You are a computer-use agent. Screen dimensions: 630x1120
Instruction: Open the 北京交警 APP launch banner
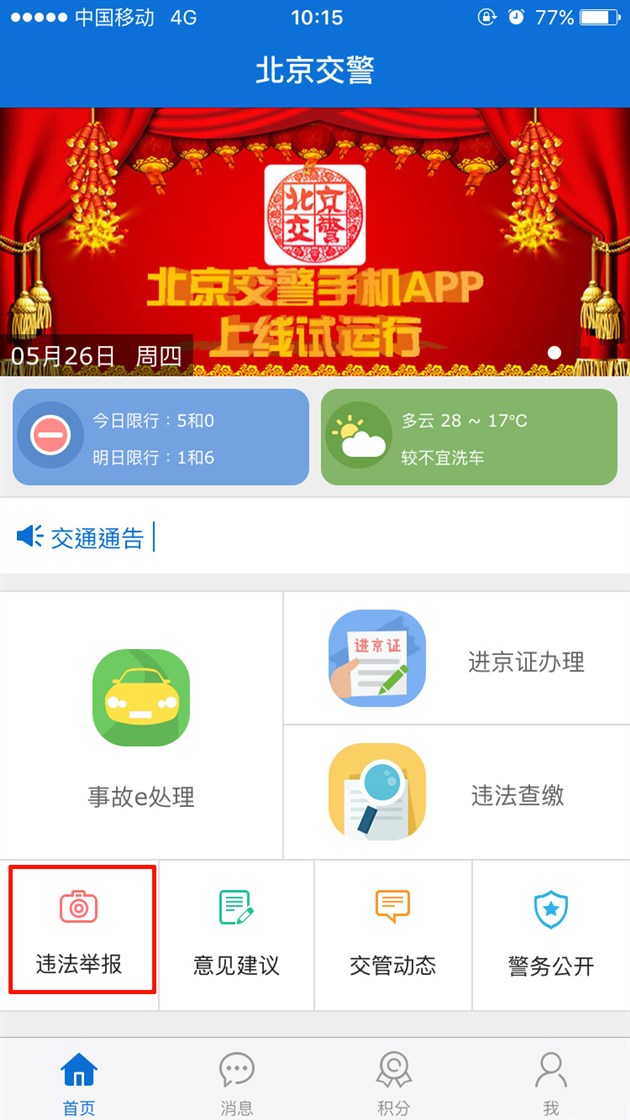point(315,240)
